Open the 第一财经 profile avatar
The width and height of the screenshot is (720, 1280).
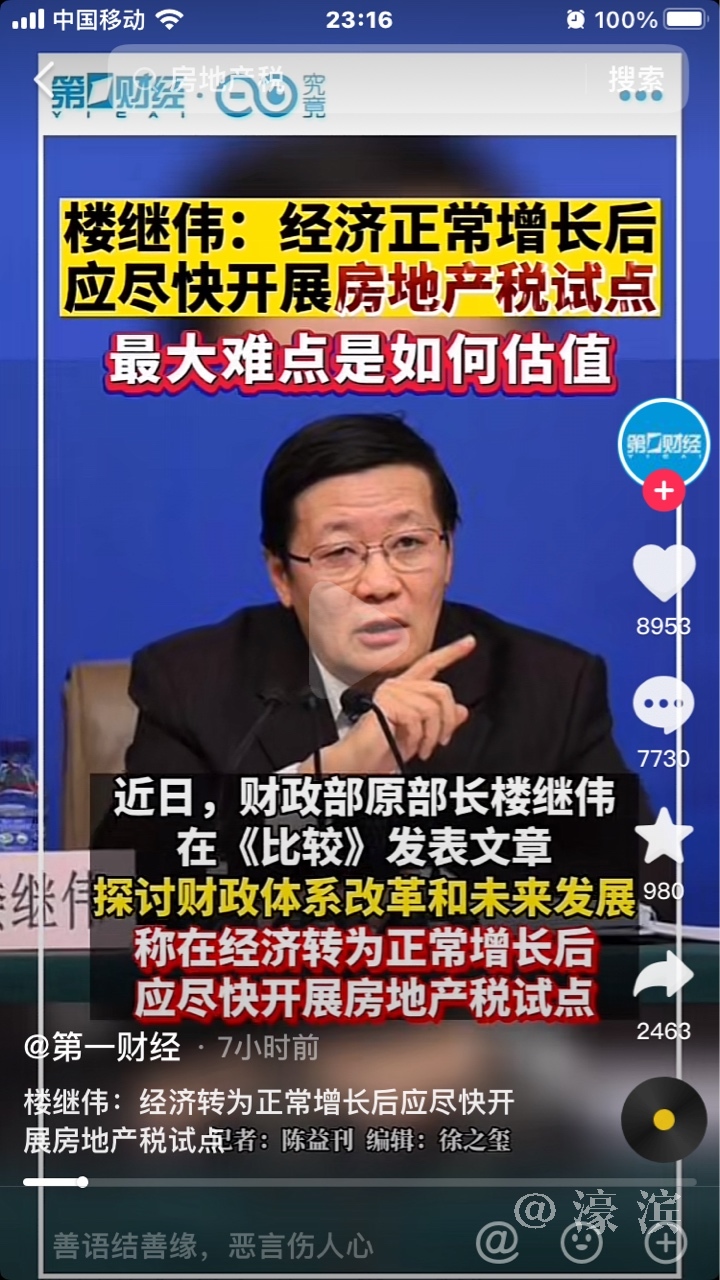(663, 445)
